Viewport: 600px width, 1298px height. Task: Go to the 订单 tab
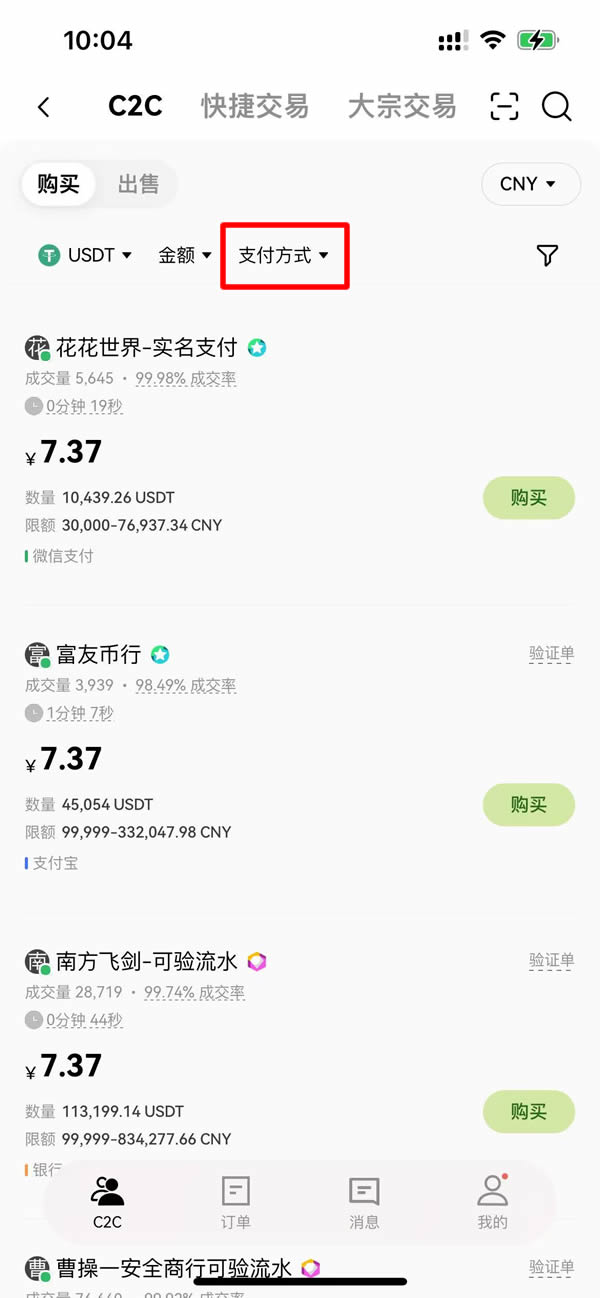236,1202
